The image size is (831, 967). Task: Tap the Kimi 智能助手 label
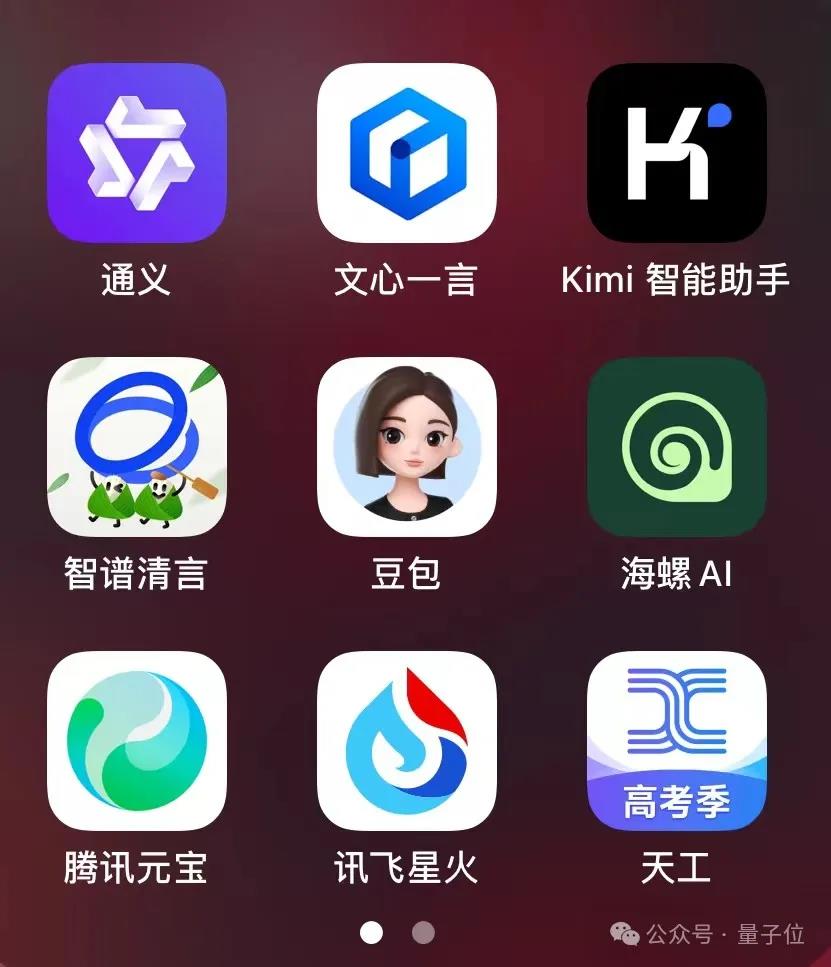(676, 278)
